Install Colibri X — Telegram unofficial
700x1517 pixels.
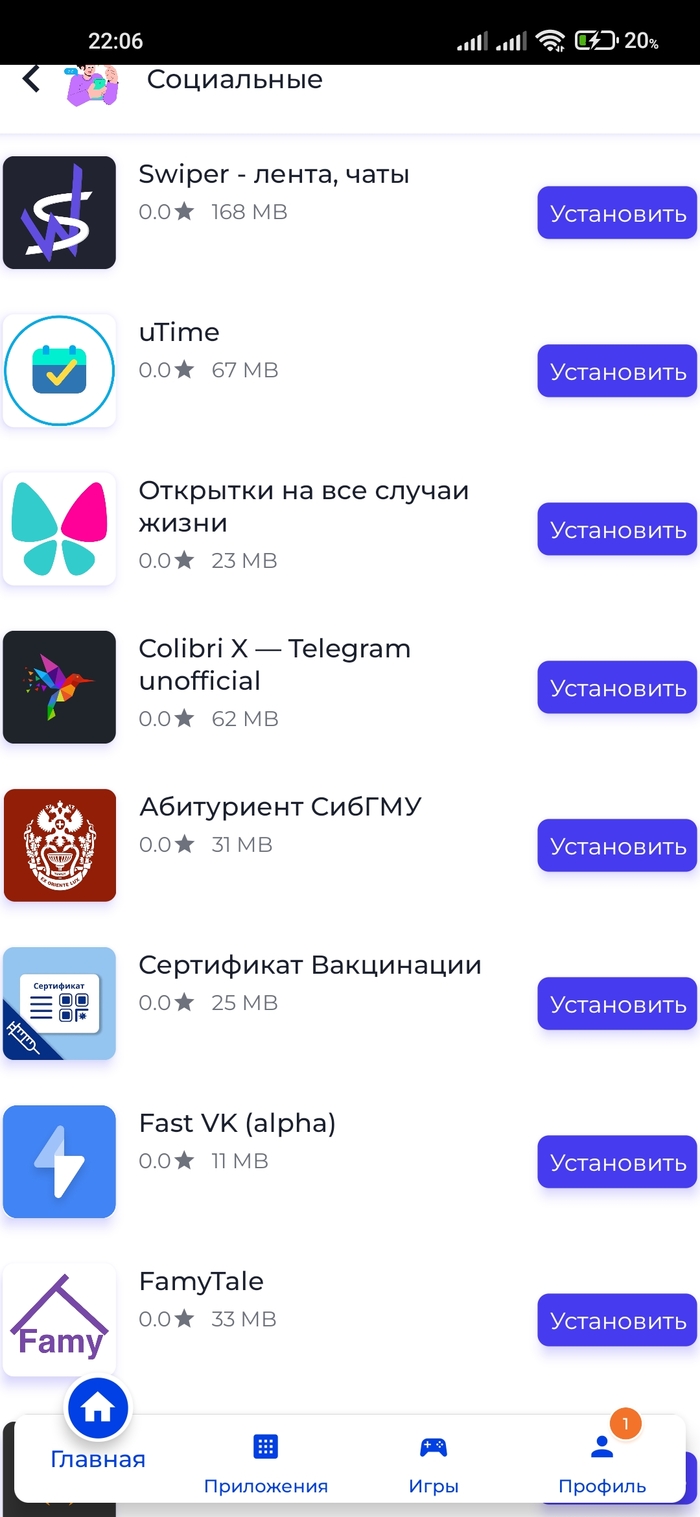[x=617, y=687]
